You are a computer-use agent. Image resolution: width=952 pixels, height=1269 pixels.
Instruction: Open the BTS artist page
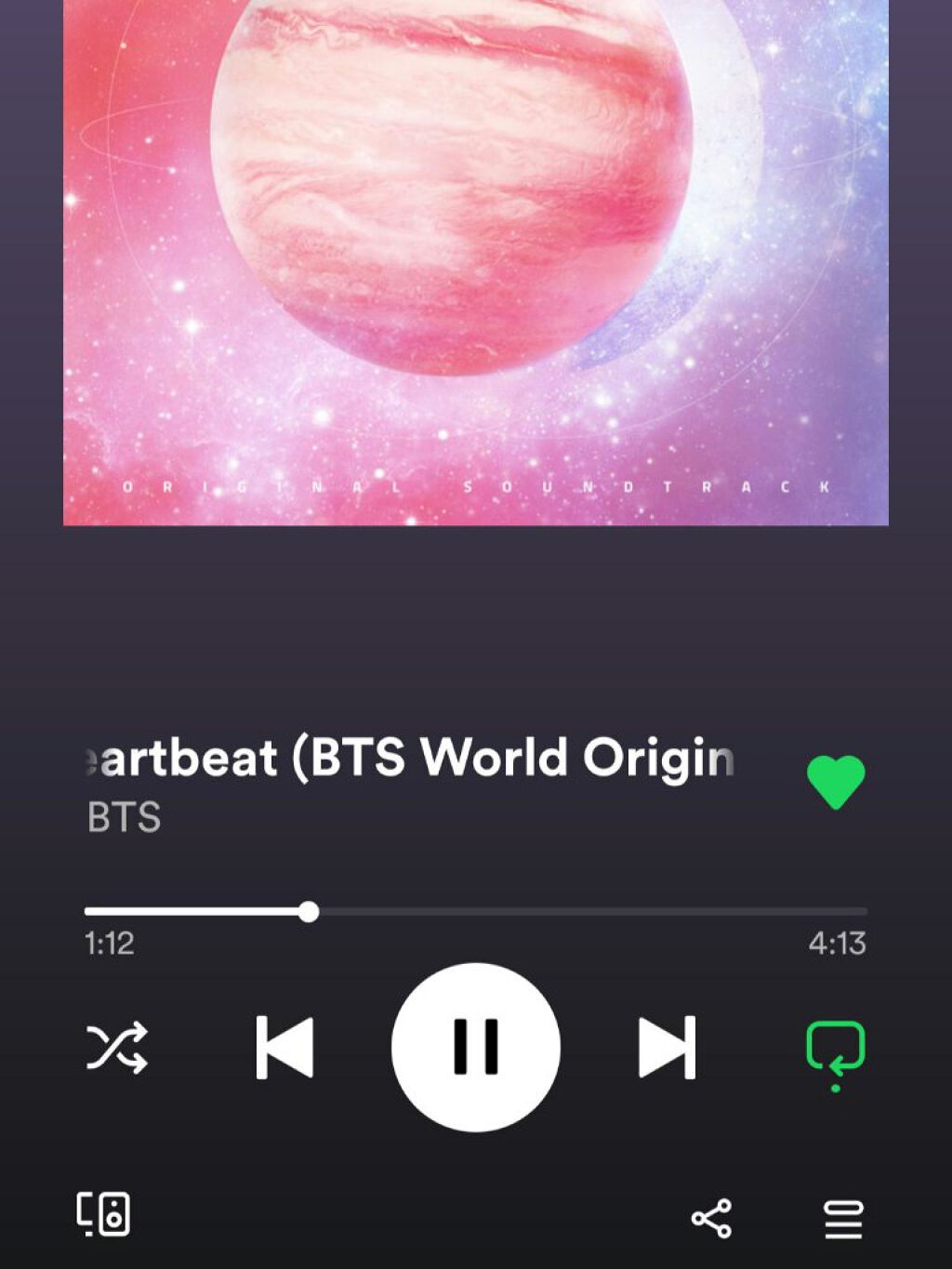click(x=124, y=818)
